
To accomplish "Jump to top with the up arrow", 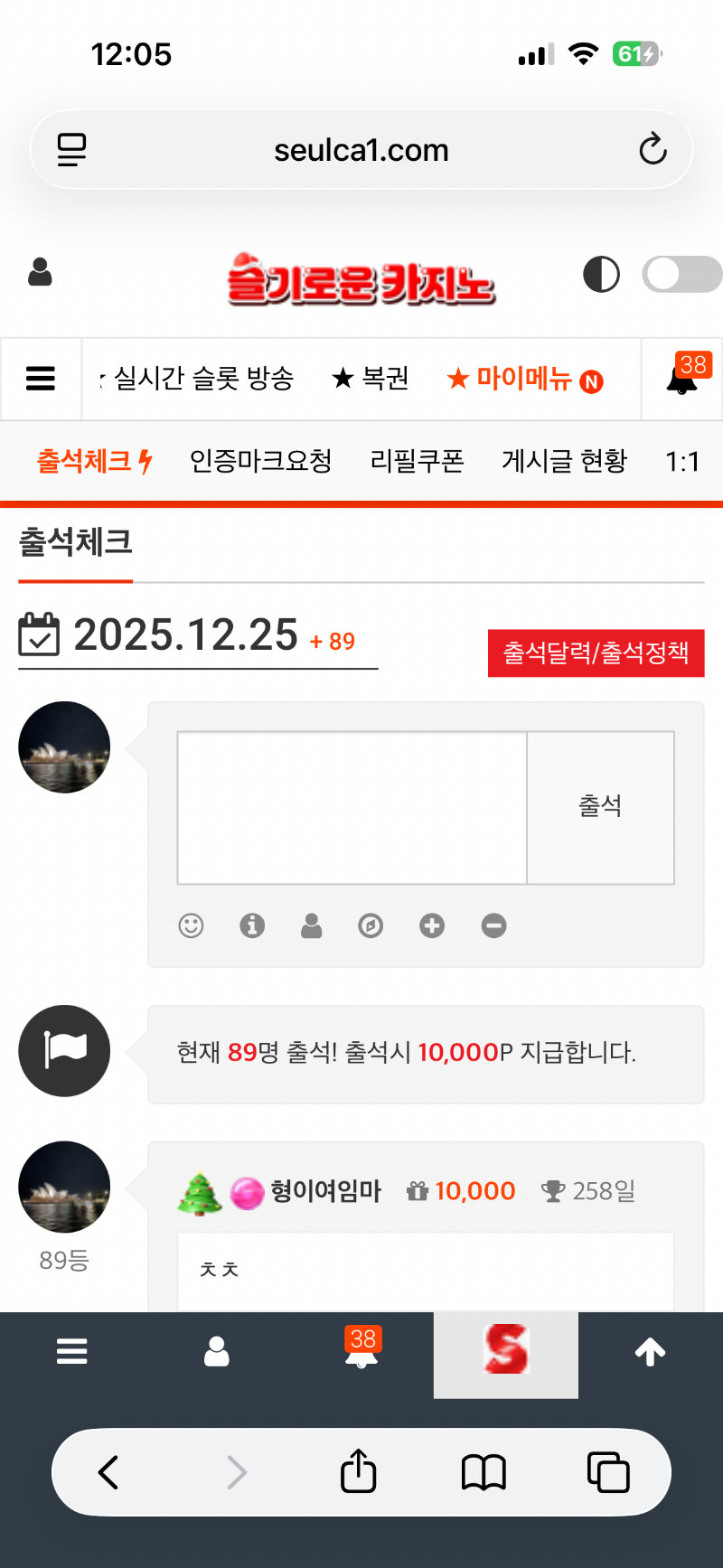I will [x=650, y=1352].
